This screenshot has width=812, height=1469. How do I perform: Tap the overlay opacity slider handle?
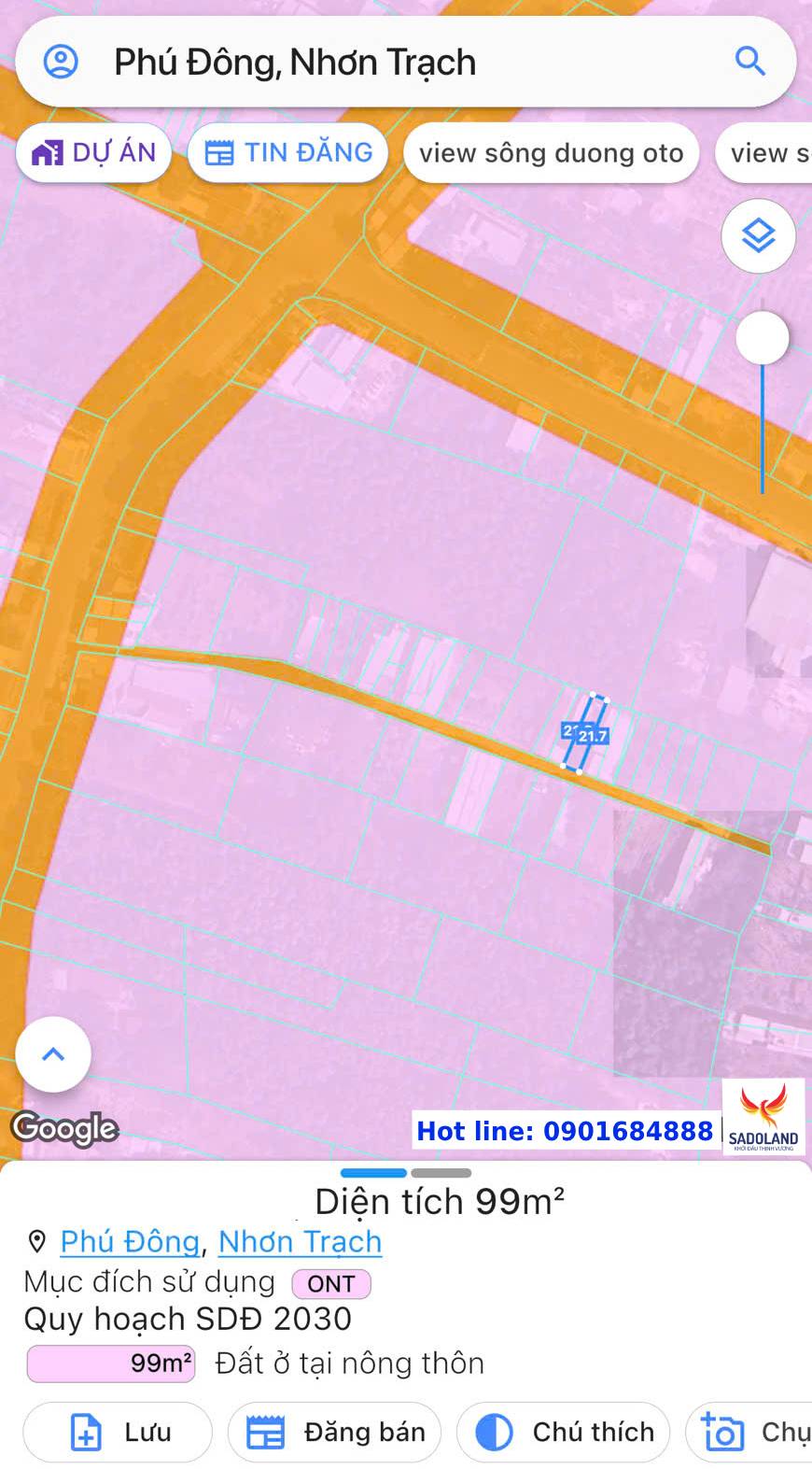point(763,338)
